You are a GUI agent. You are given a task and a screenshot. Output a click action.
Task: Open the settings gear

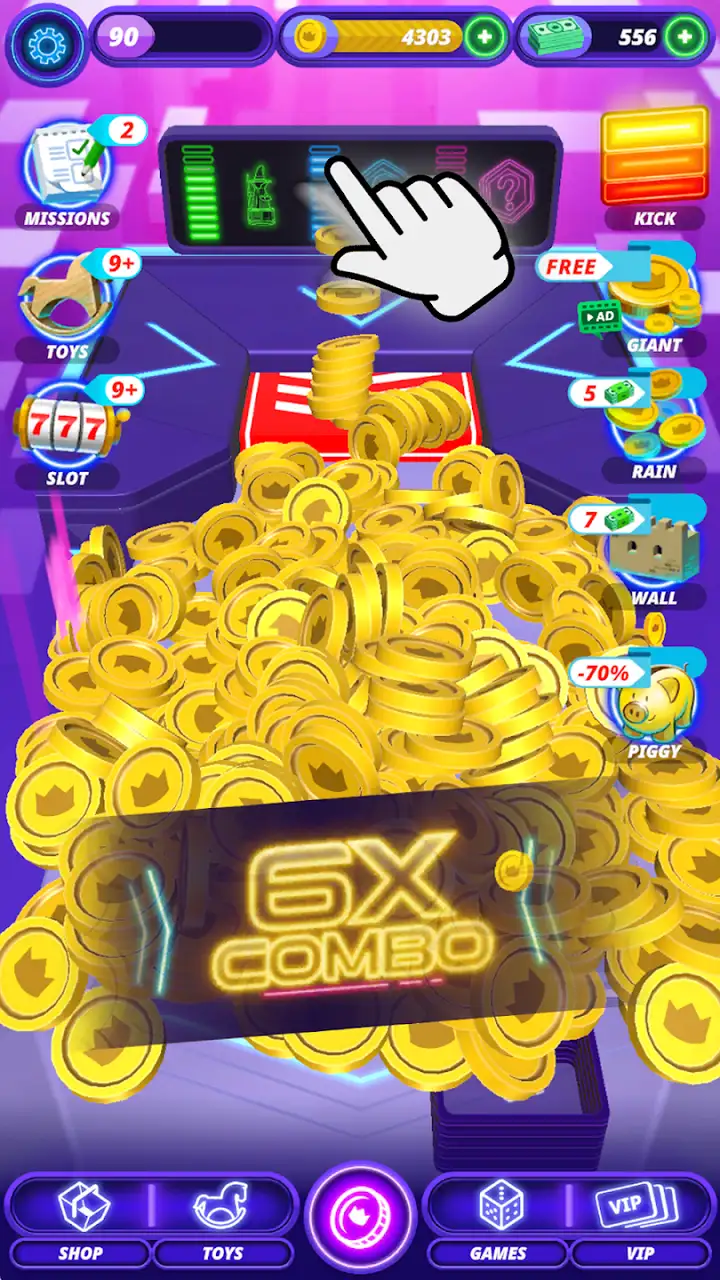45,44
